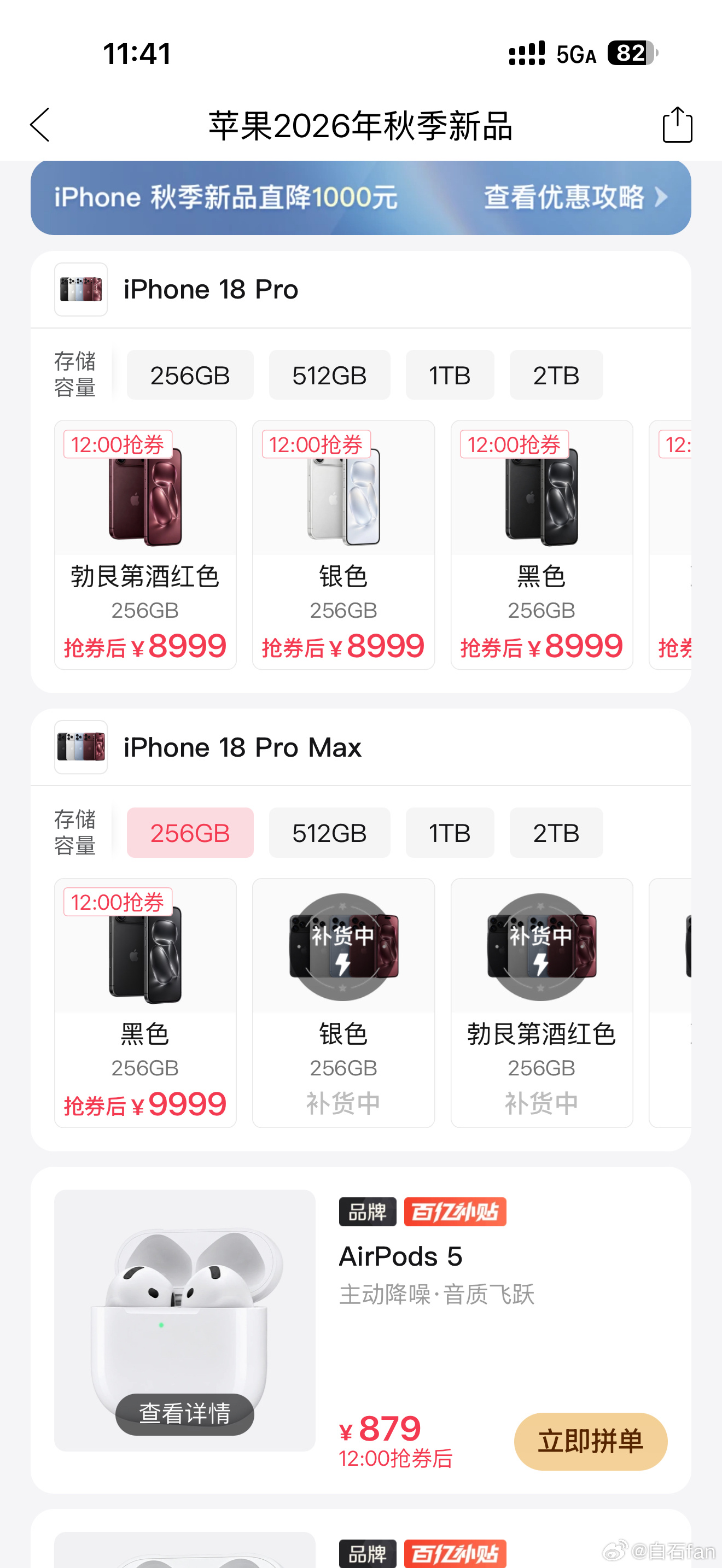Pick 1TB storage for iPhone 18 Pro Max
The height and width of the screenshot is (1568, 722).
pos(450,833)
